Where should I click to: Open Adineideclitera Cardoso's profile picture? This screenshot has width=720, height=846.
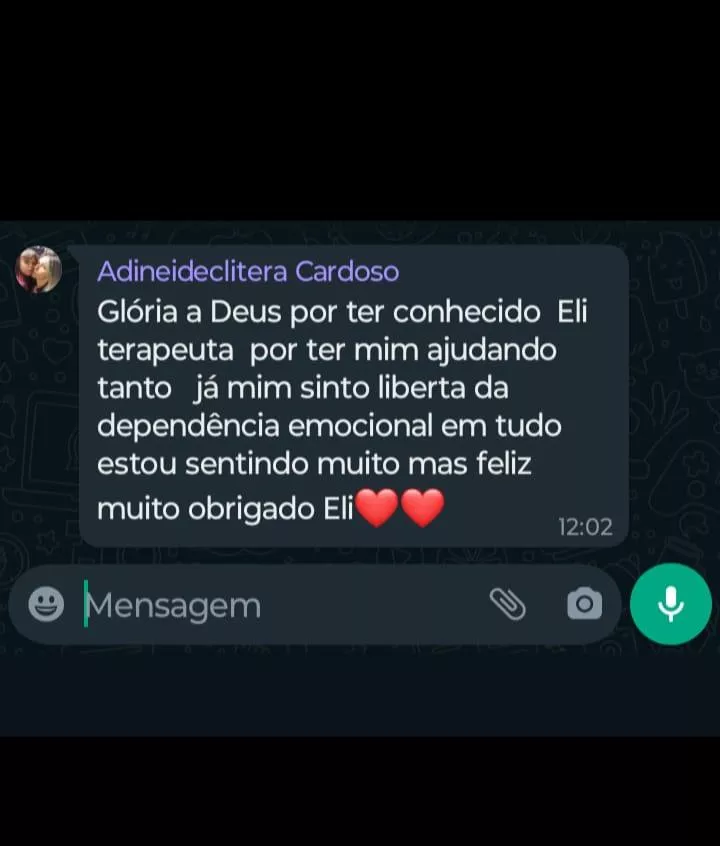pos(39,270)
